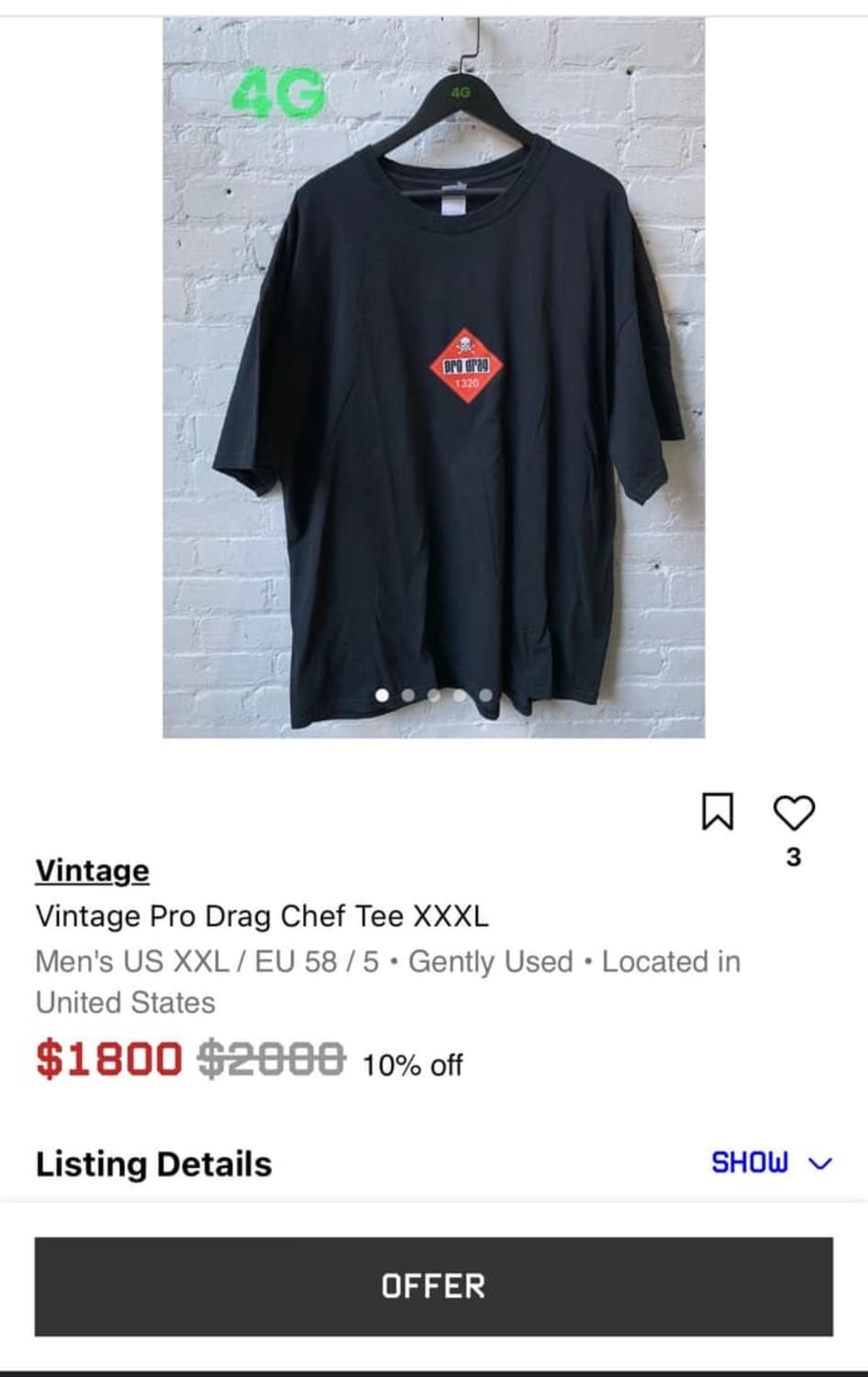Click the listing title Vintage Pro Drag Chef Tee

coord(262,916)
